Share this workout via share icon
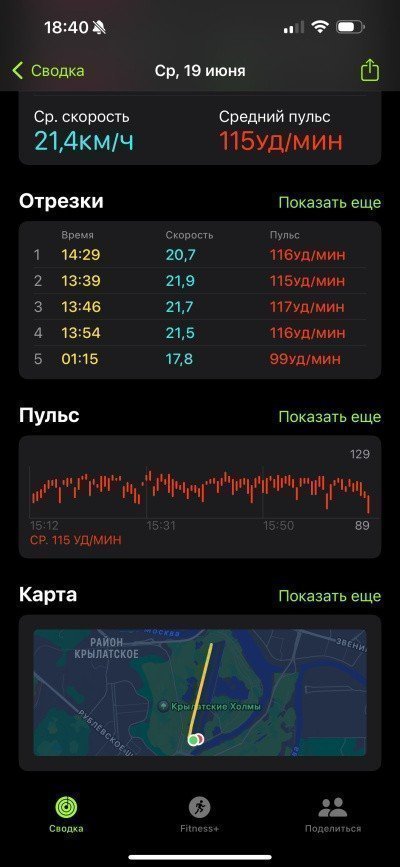 370,70
